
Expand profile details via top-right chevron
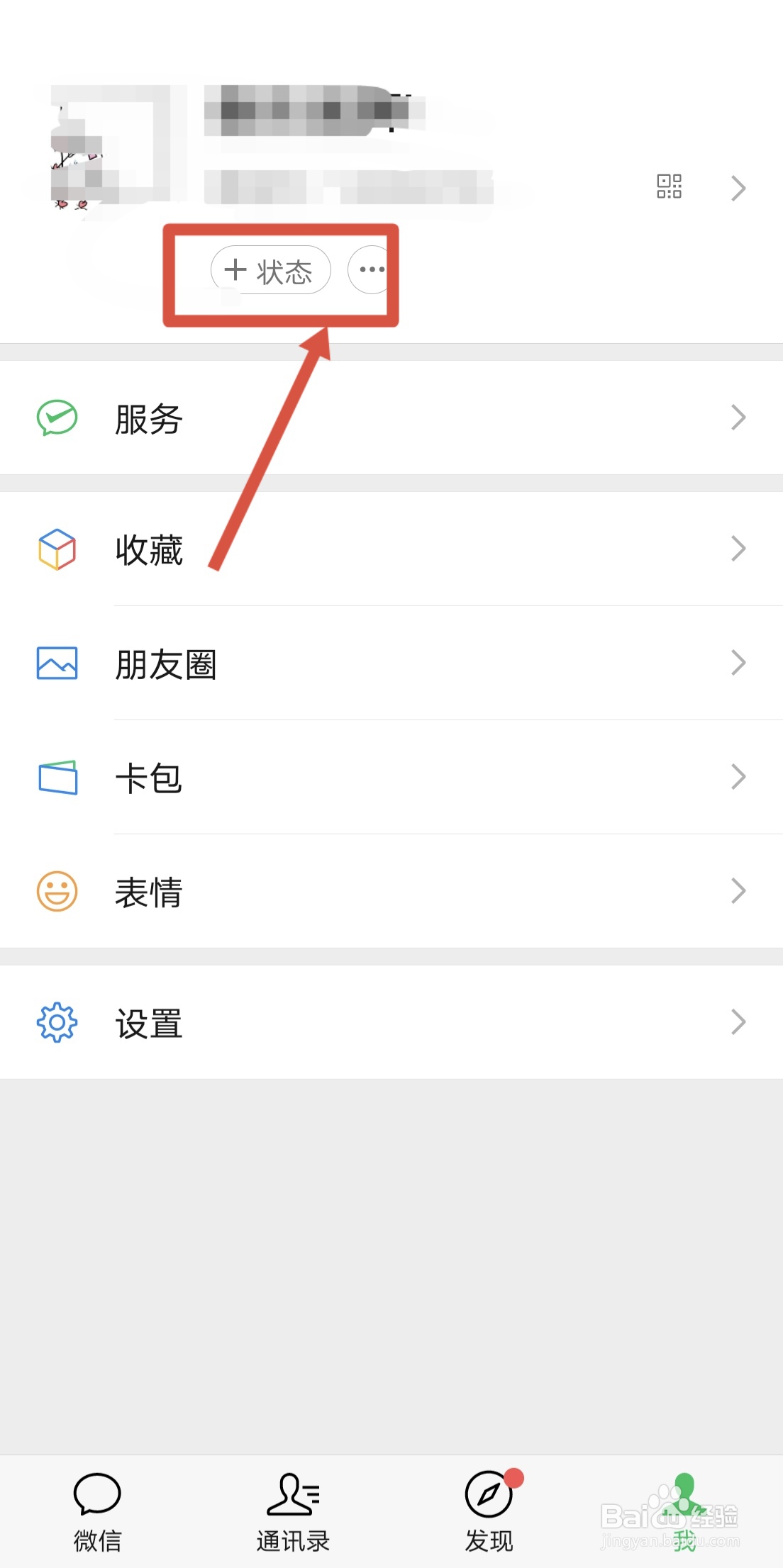coord(739,187)
